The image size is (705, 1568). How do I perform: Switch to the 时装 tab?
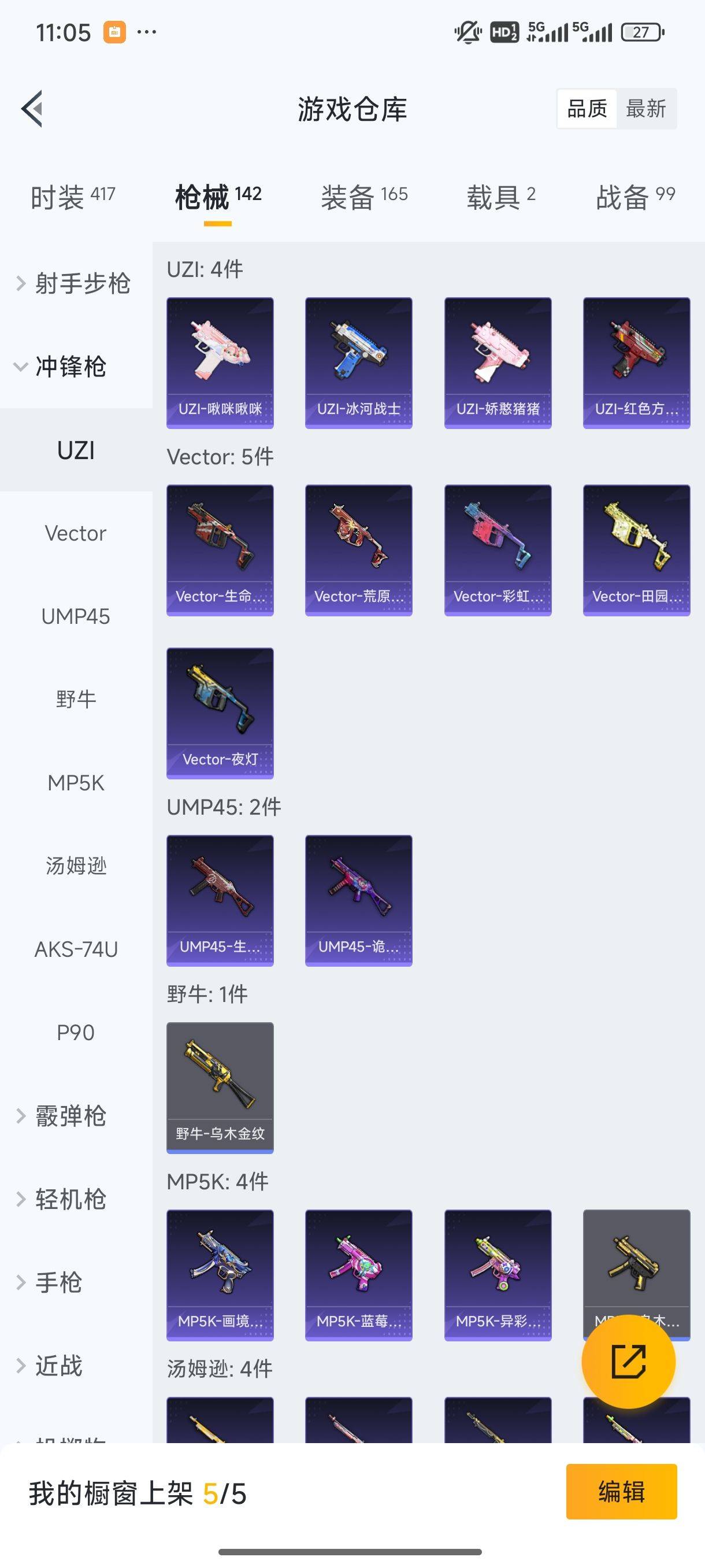coord(73,197)
